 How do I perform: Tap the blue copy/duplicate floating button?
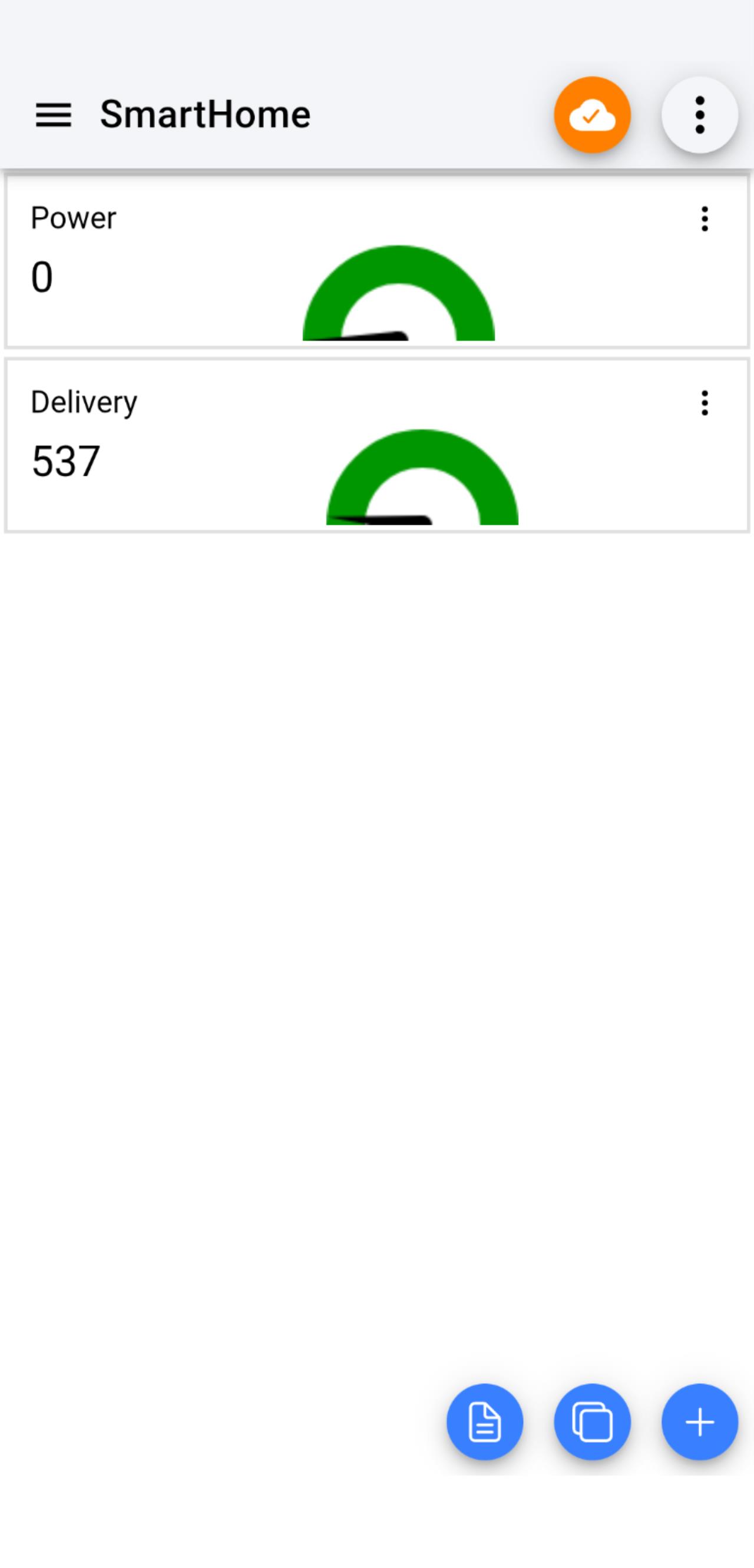coord(592,1423)
